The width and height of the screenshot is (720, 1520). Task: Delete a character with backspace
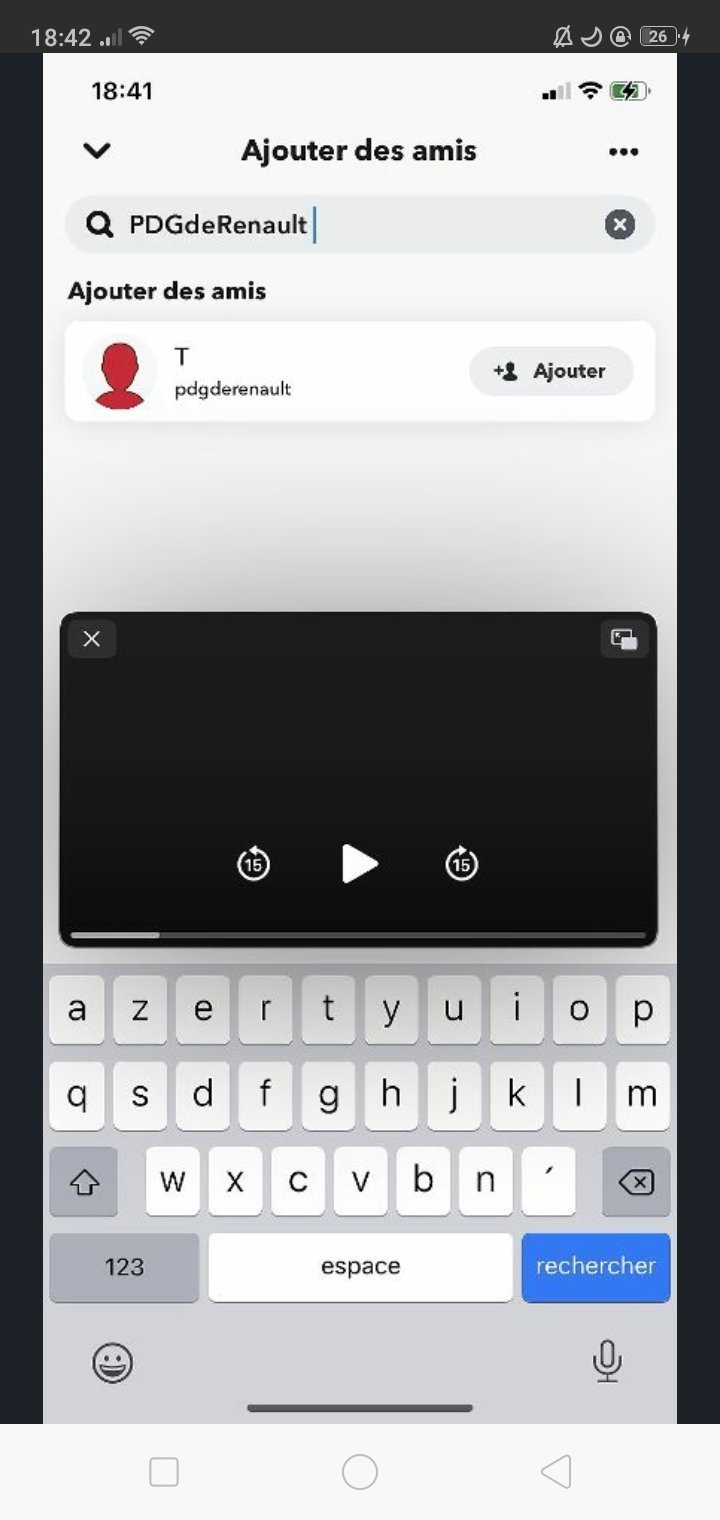[636, 1182]
